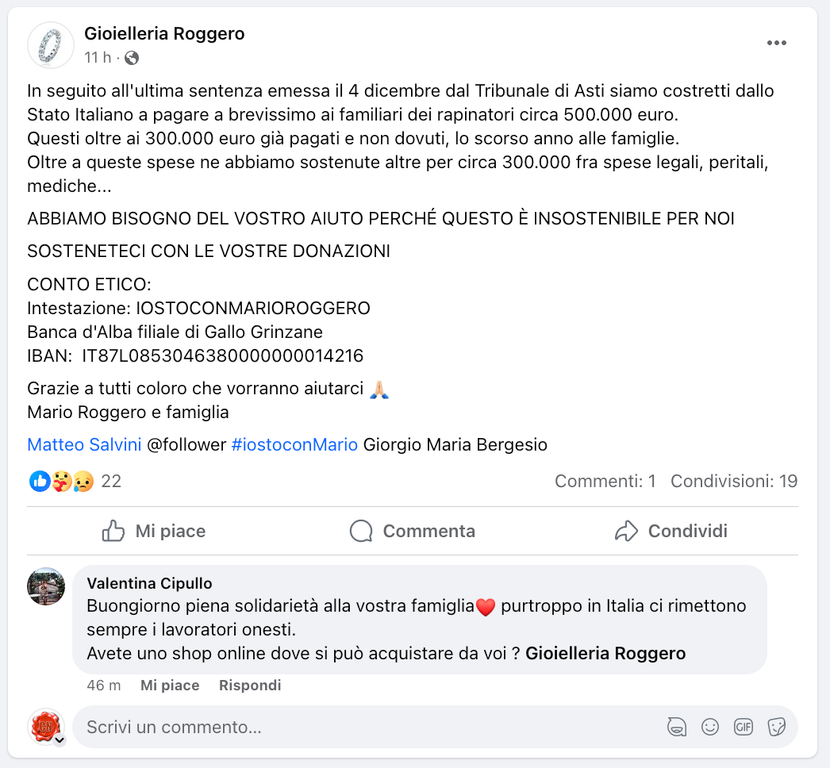
Task: Open the Gioielleria Roggero page name link
Action: [164, 33]
